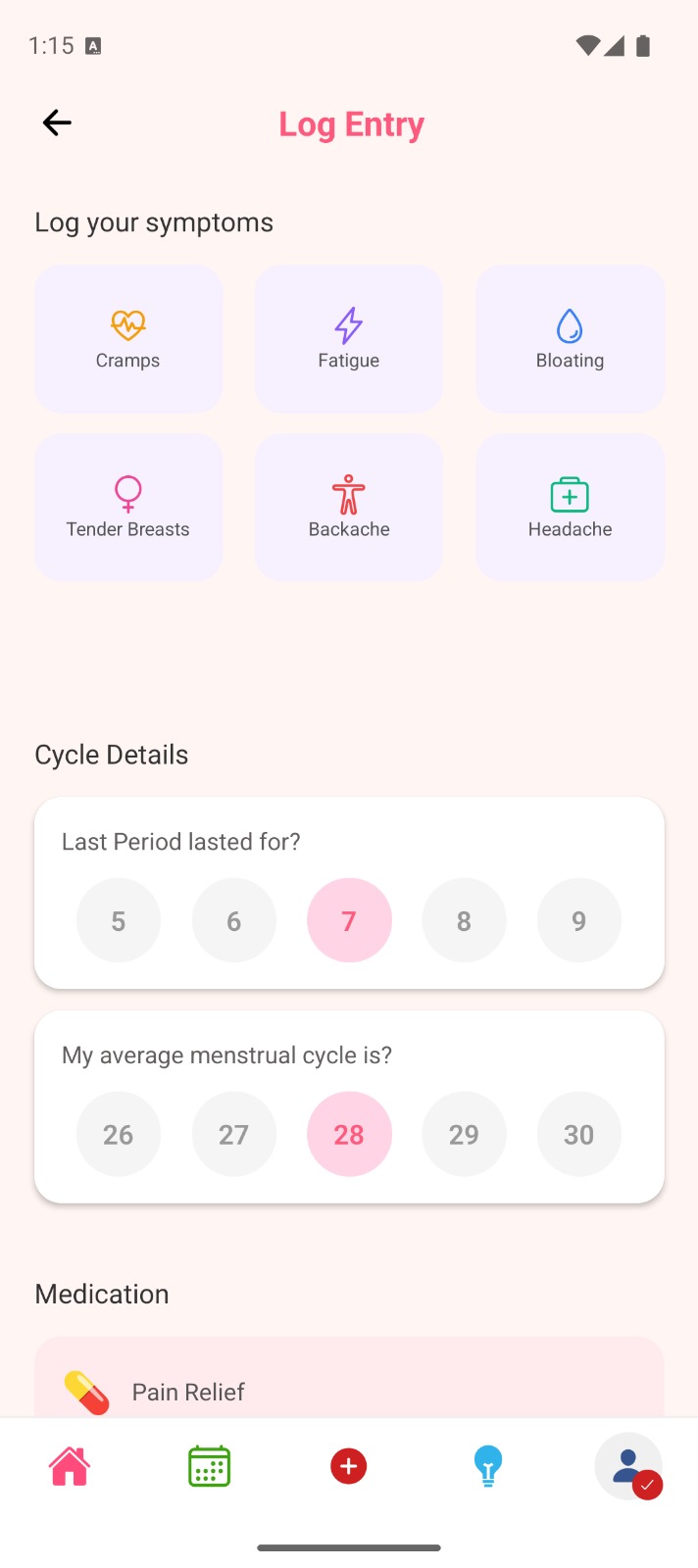
Task: Add Backache to symptoms
Action: point(349,507)
